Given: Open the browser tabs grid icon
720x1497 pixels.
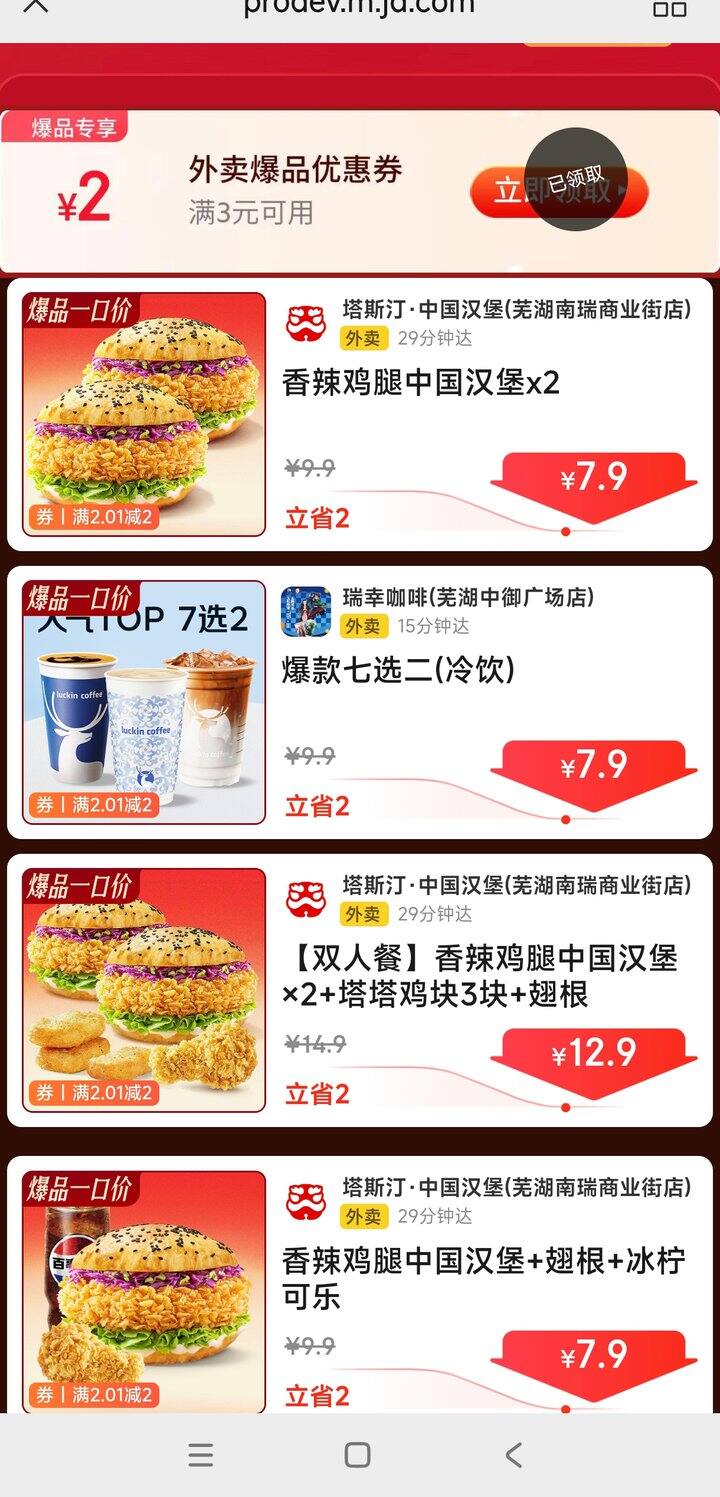Looking at the screenshot, I should [x=669, y=8].
